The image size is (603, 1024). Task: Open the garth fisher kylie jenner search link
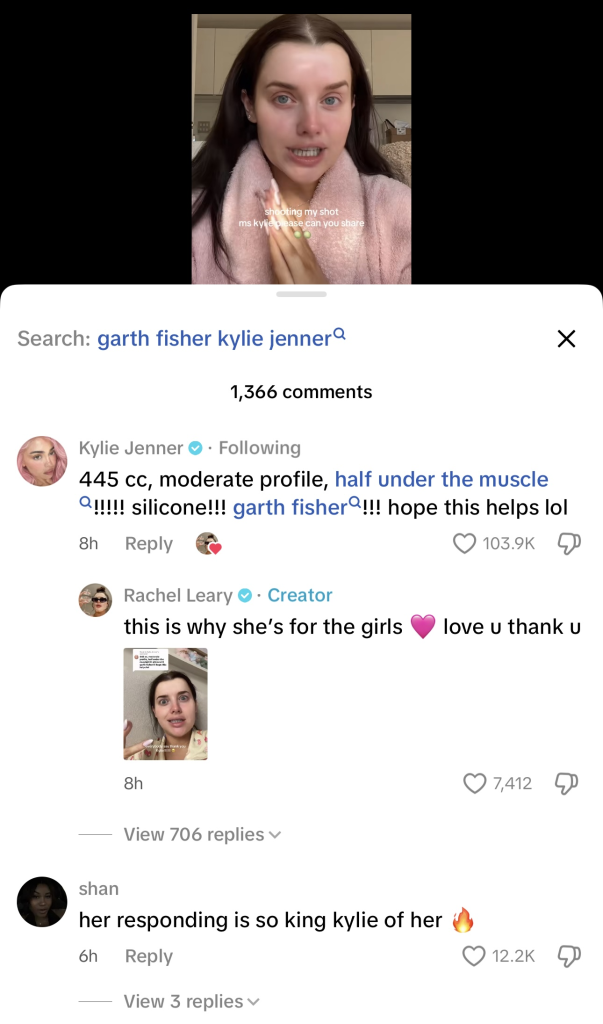(x=220, y=339)
